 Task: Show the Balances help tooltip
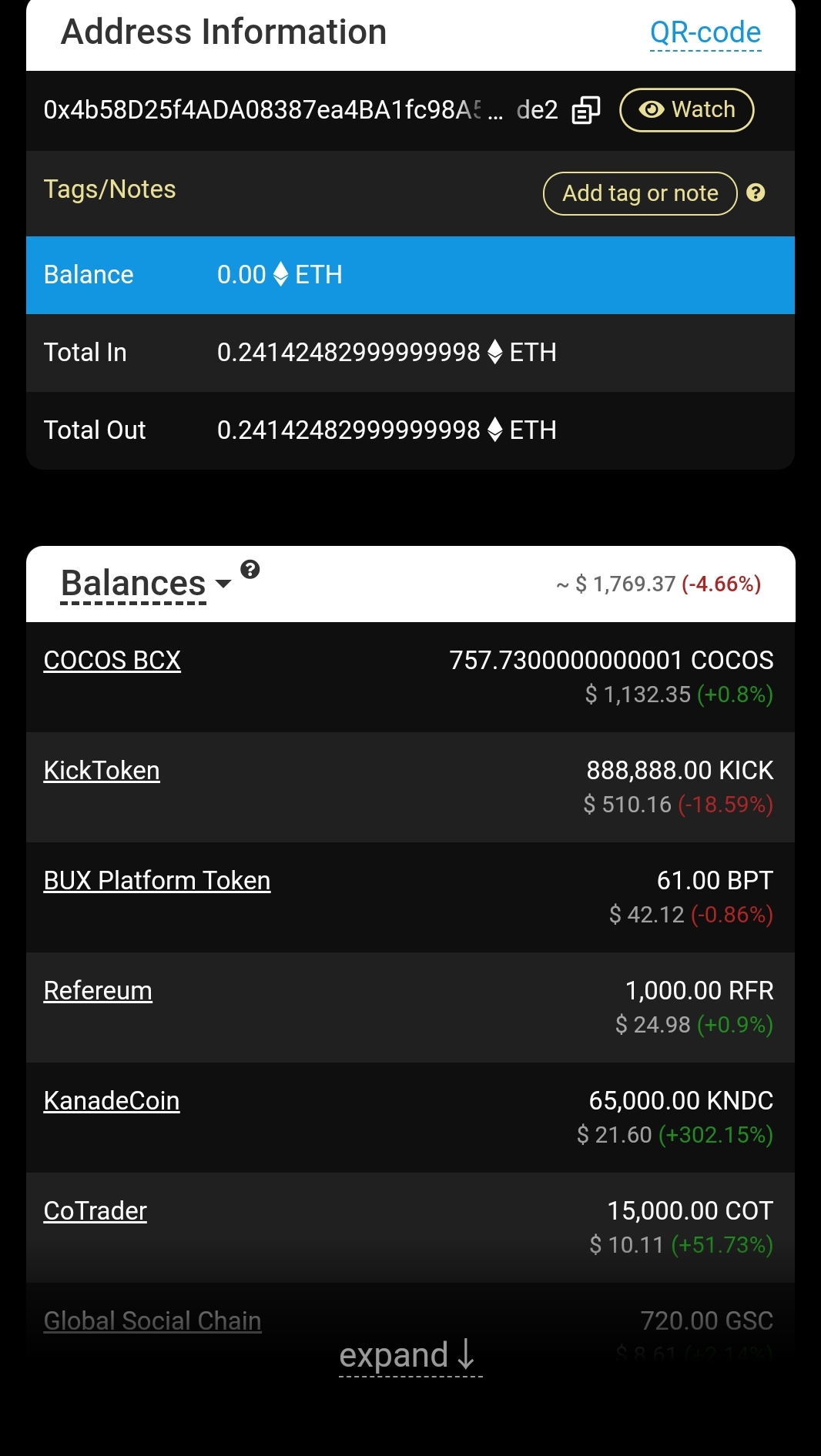[250, 570]
